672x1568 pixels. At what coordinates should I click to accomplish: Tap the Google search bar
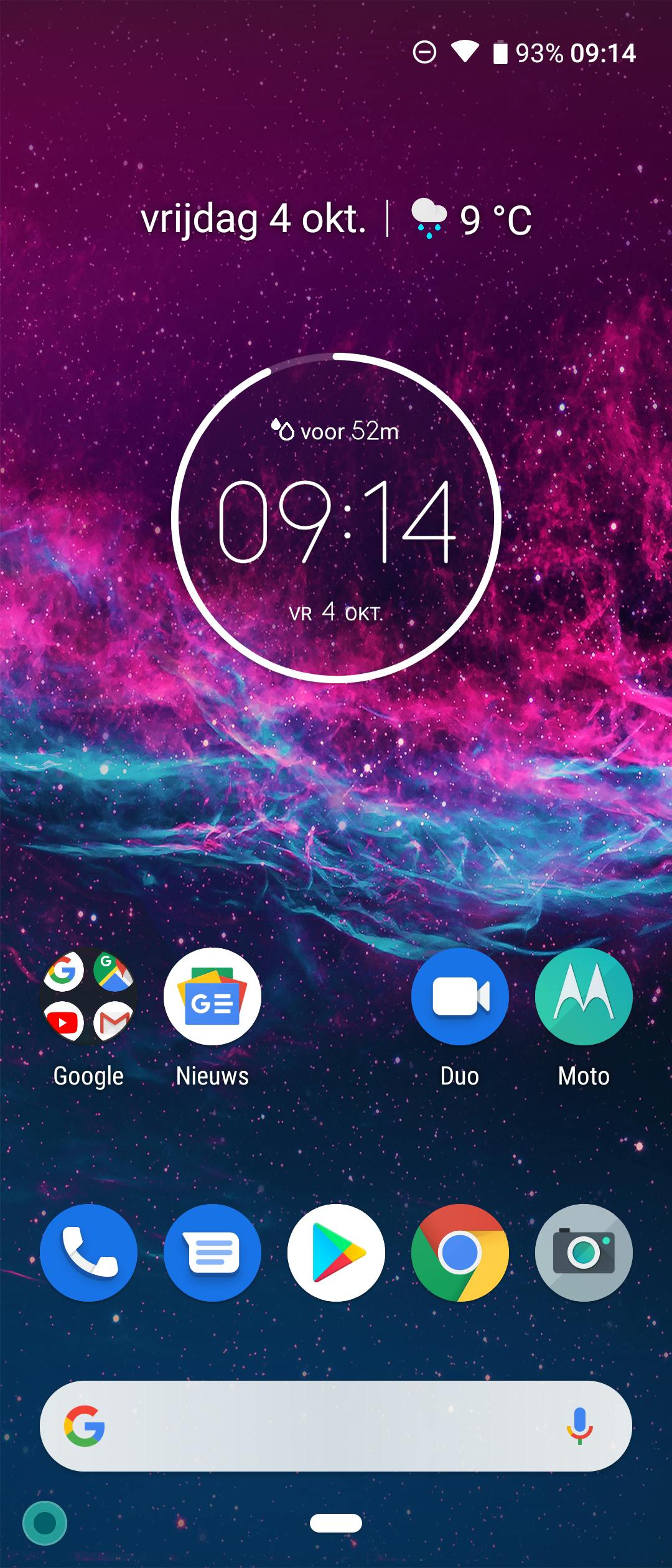click(324, 1426)
